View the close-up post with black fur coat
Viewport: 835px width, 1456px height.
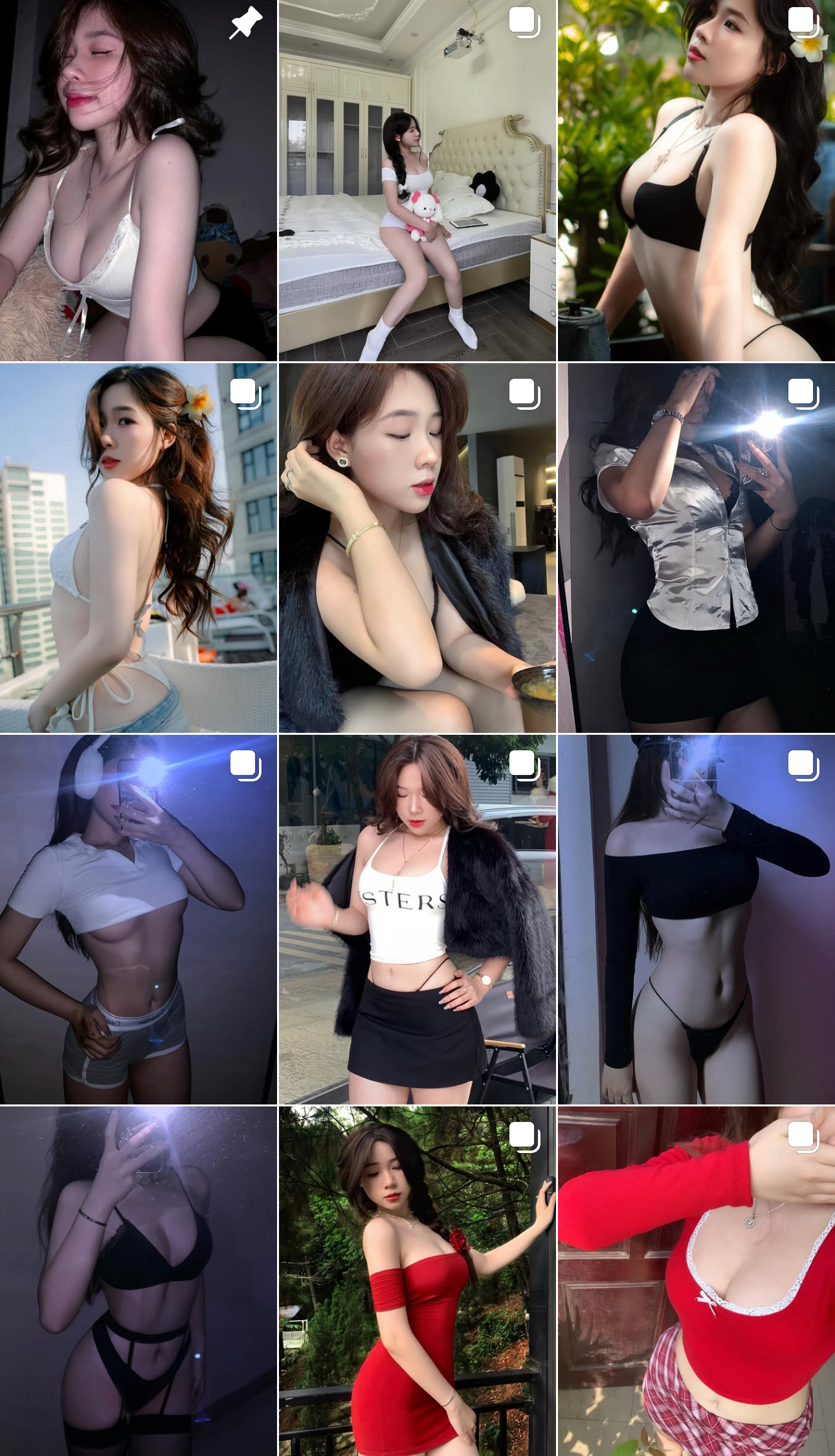(x=417, y=548)
